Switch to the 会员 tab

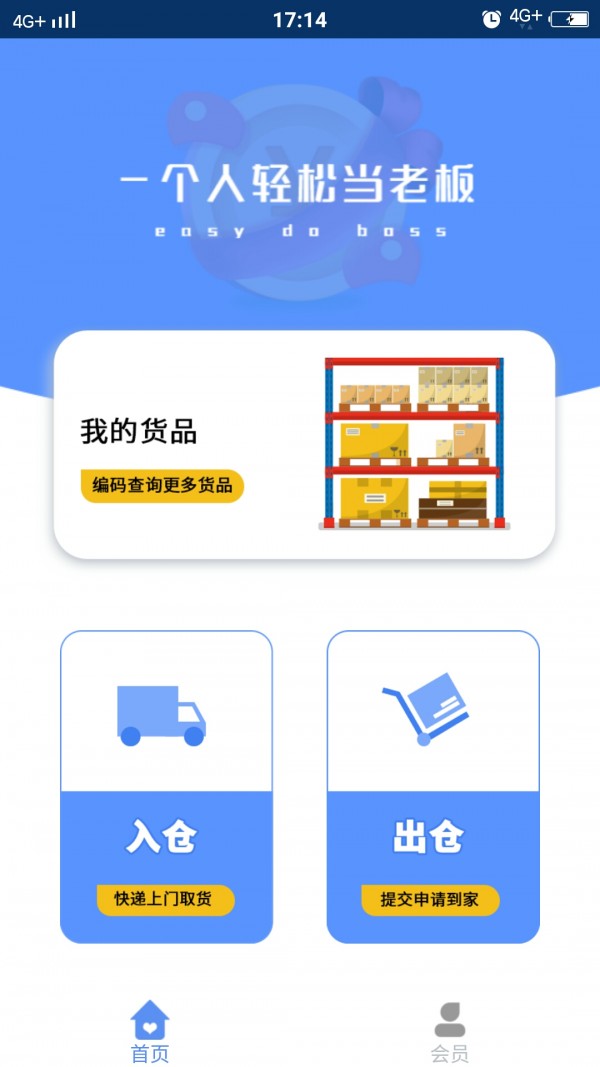pyautogui.click(x=449, y=1032)
